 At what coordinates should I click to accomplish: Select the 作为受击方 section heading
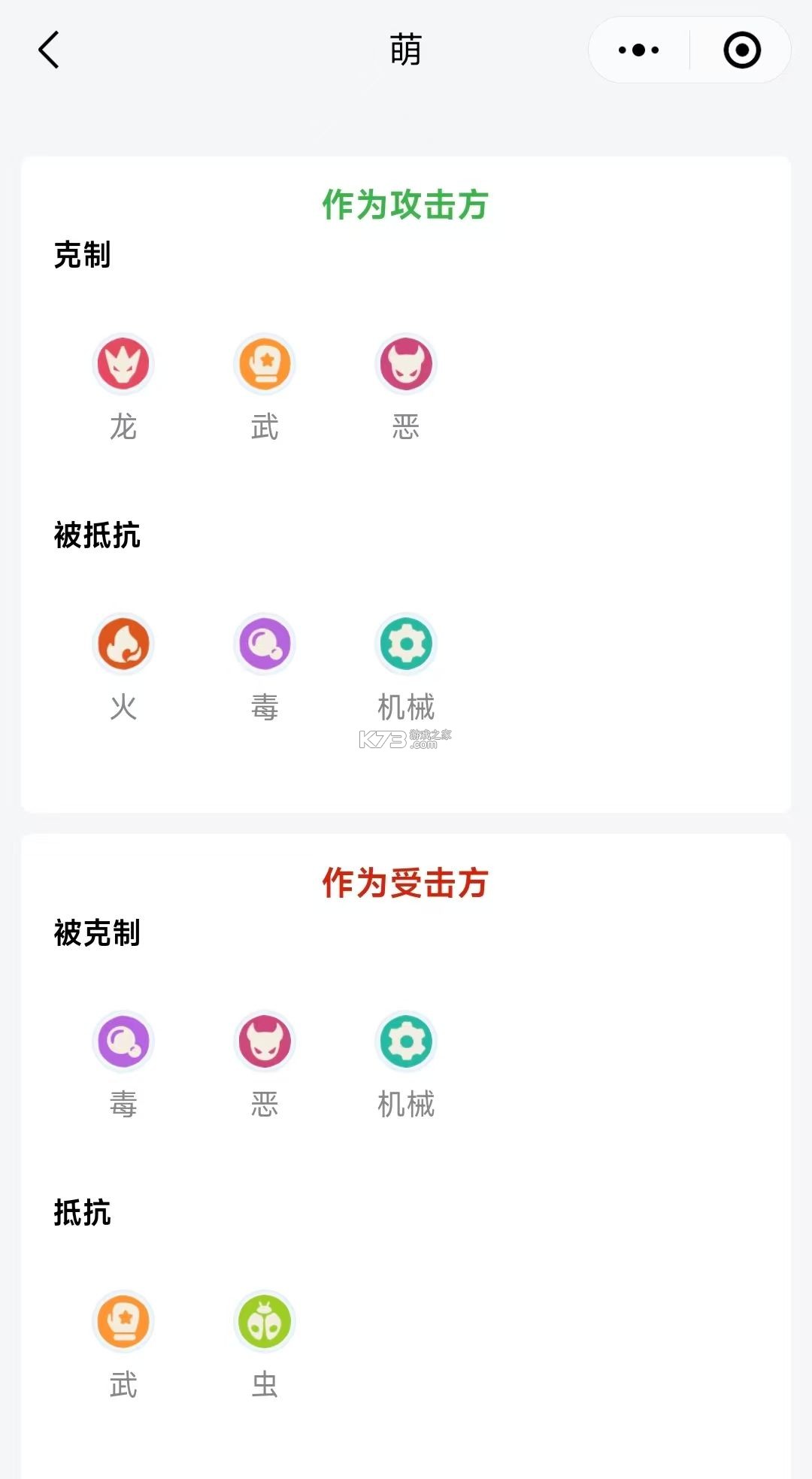coord(406,884)
